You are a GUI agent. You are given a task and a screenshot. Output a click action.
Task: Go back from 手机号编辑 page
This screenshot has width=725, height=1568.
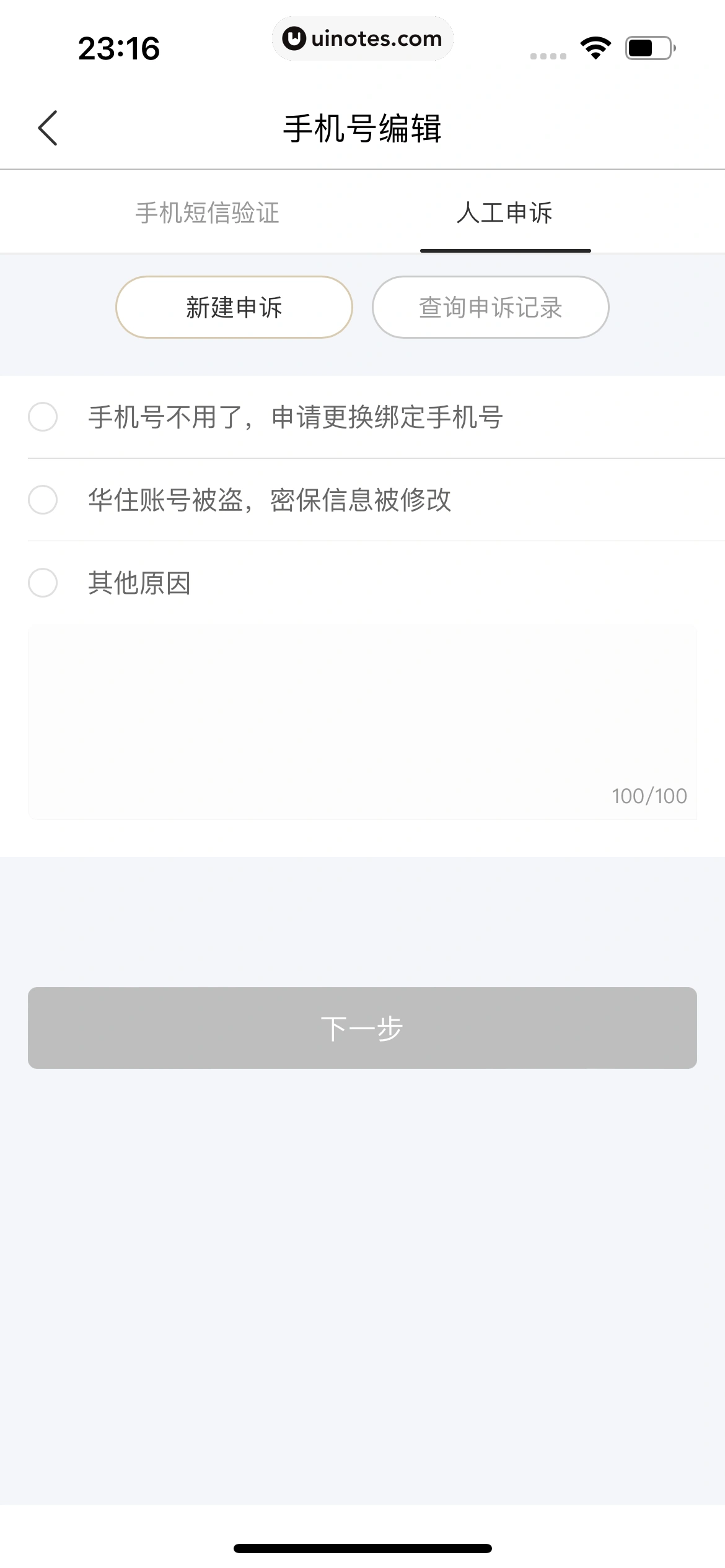point(48,128)
